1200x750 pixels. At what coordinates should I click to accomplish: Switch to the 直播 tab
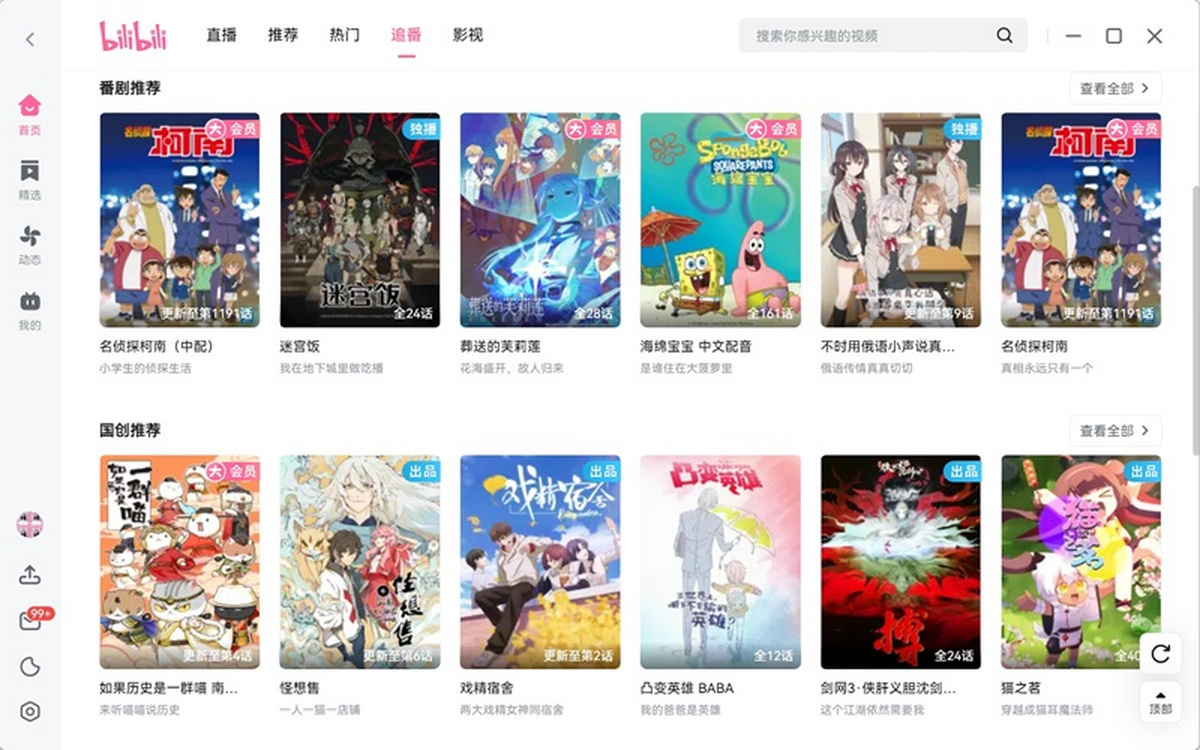tap(221, 35)
